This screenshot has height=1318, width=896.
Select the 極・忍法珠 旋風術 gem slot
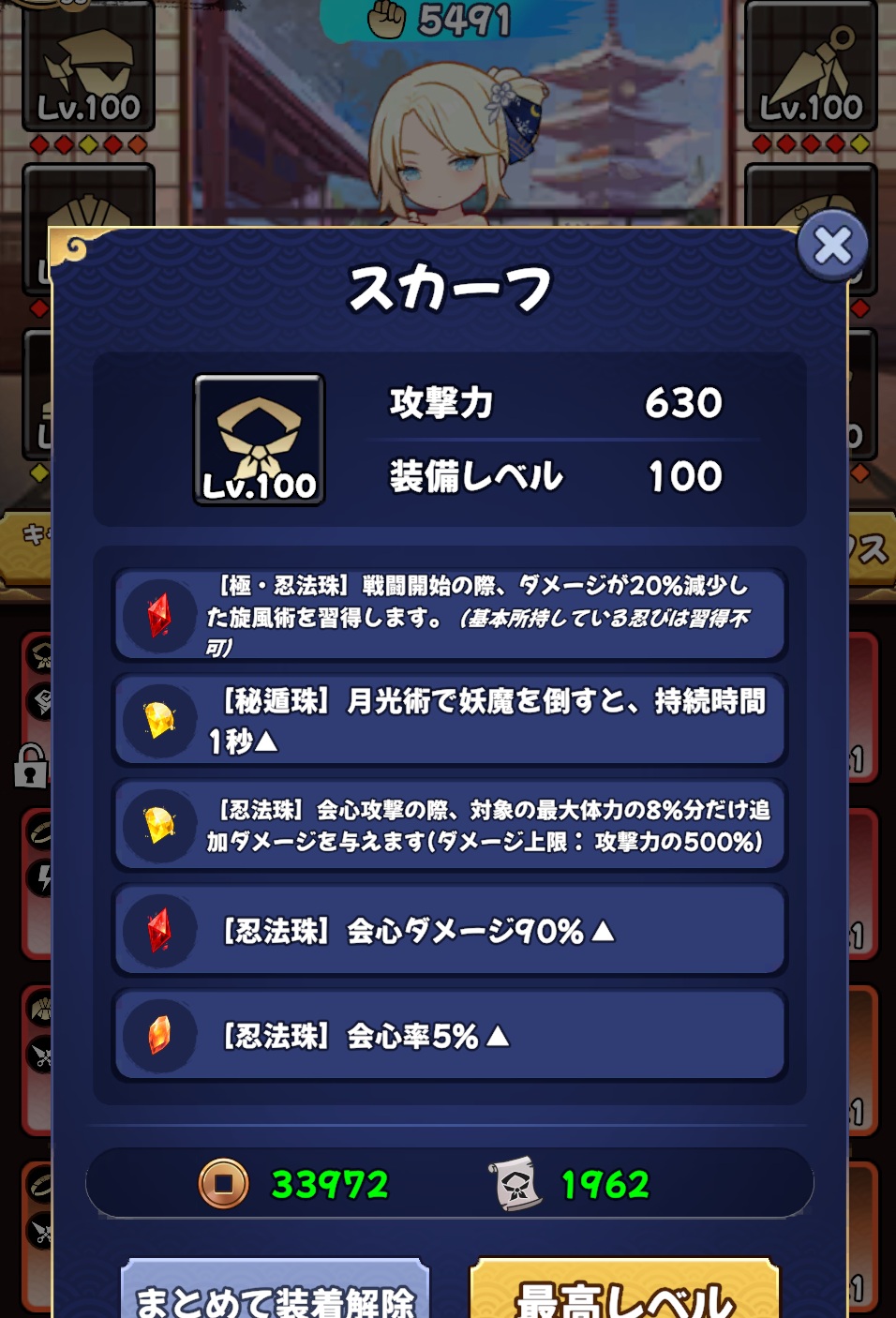450,616
